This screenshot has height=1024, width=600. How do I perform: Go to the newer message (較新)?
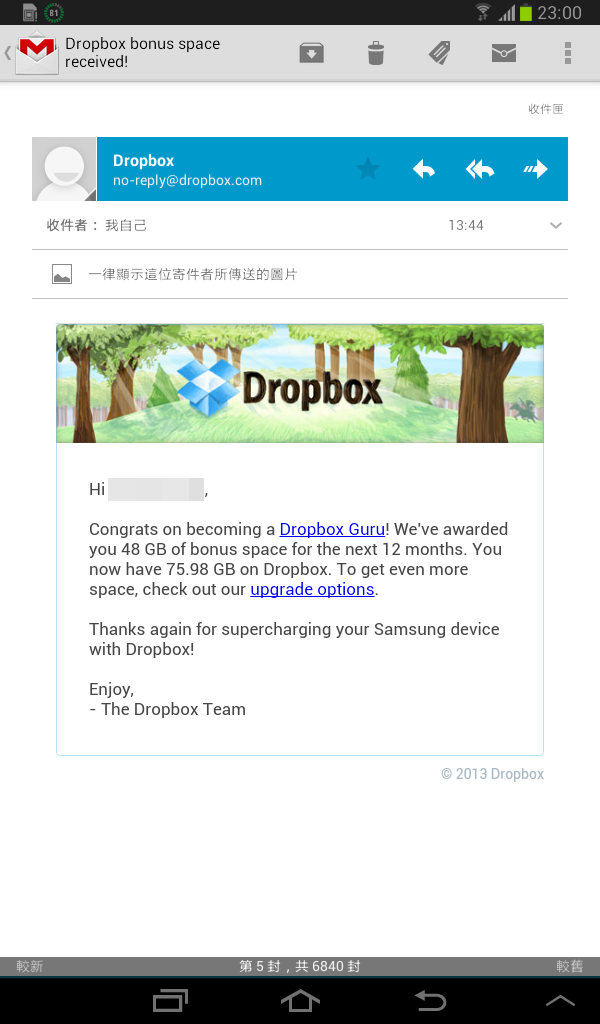click(x=29, y=966)
